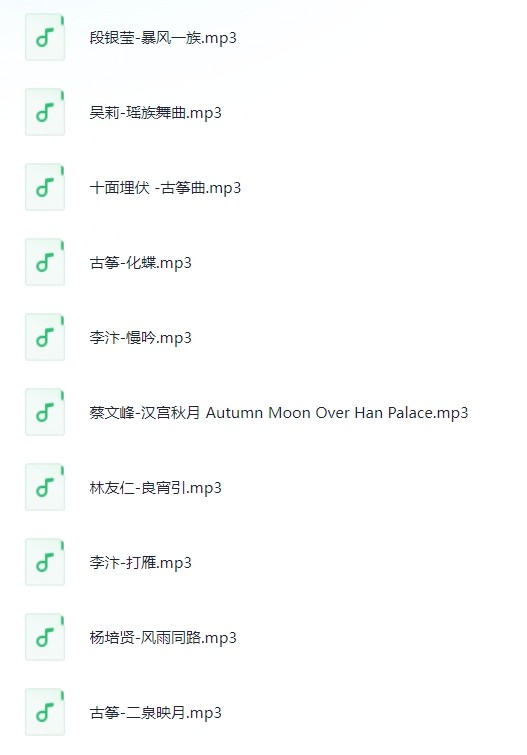Image resolution: width=527 pixels, height=755 pixels.
Task: Open 蔡文峰-汉宫秋月 Autumn Moon Over Han Palace.mp3
Action: [278, 413]
